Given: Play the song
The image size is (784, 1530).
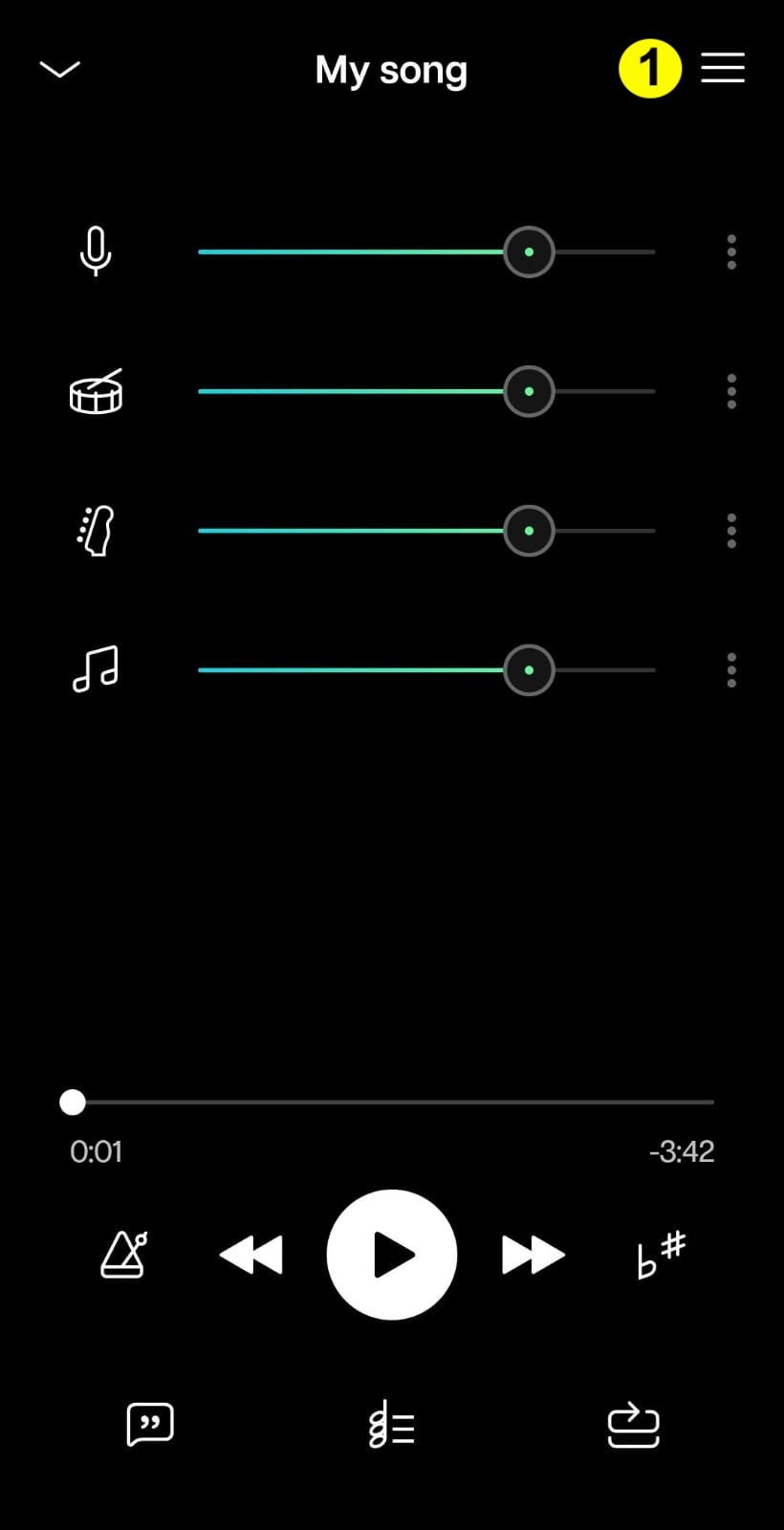Looking at the screenshot, I should (392, 1255).
